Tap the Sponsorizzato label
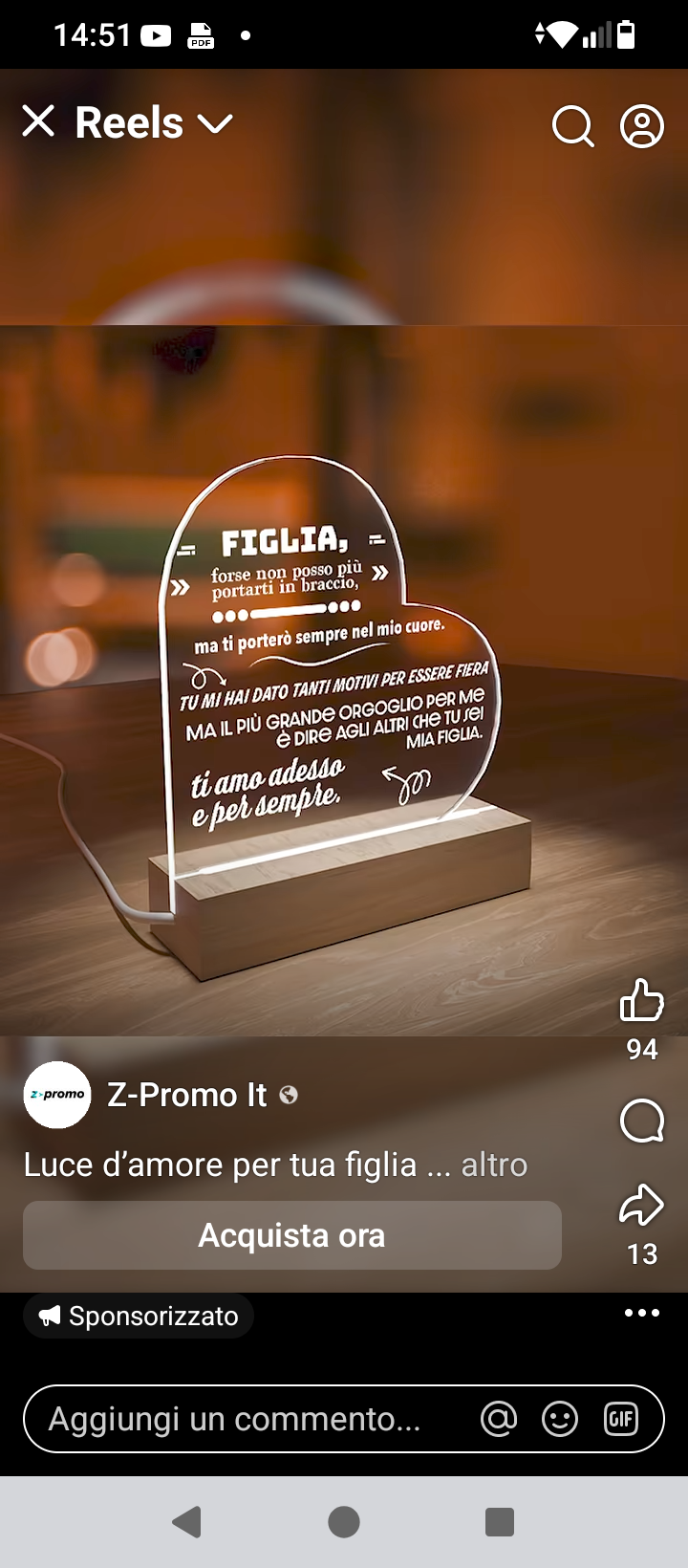Viewport: 688px width, 1568px height. pos(139,1317)
